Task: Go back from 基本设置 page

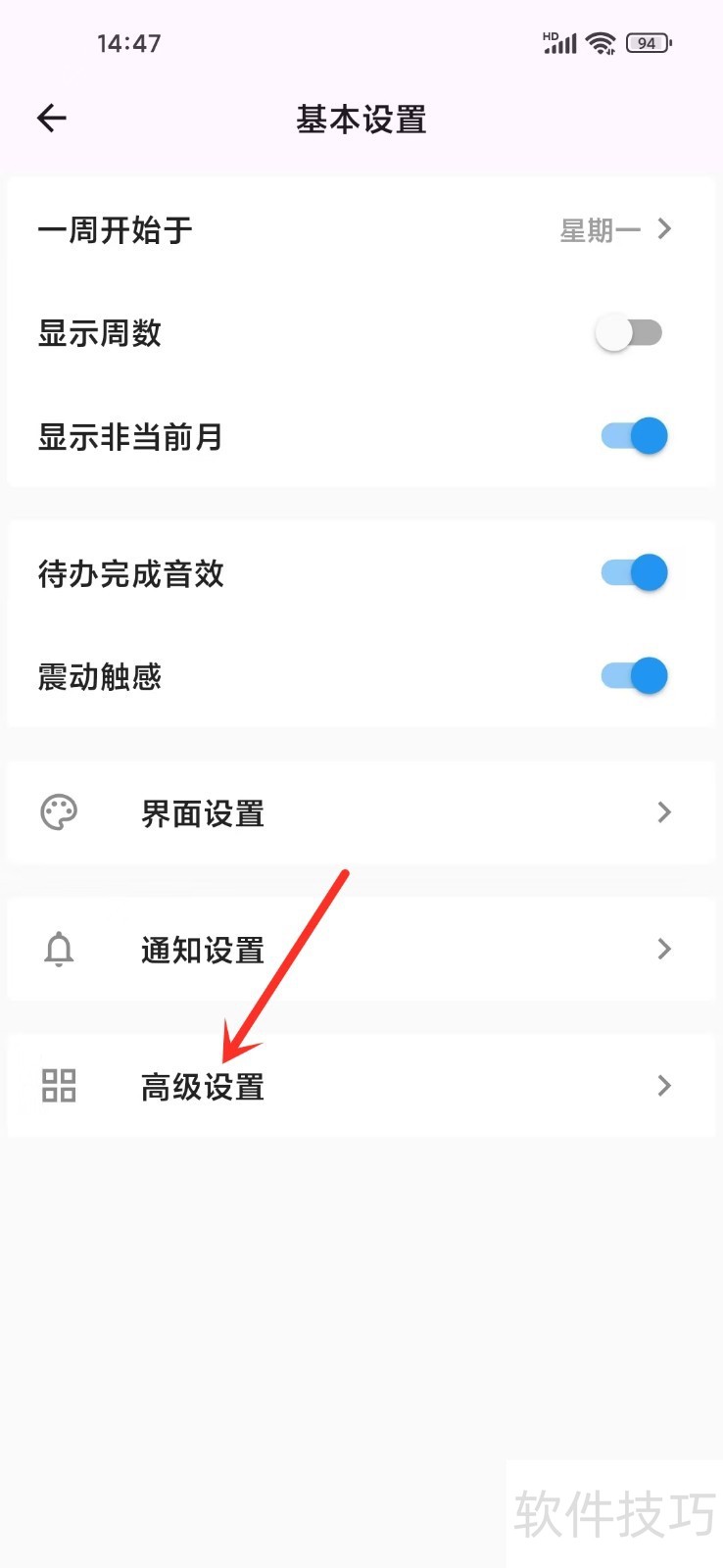Action: 52,120
